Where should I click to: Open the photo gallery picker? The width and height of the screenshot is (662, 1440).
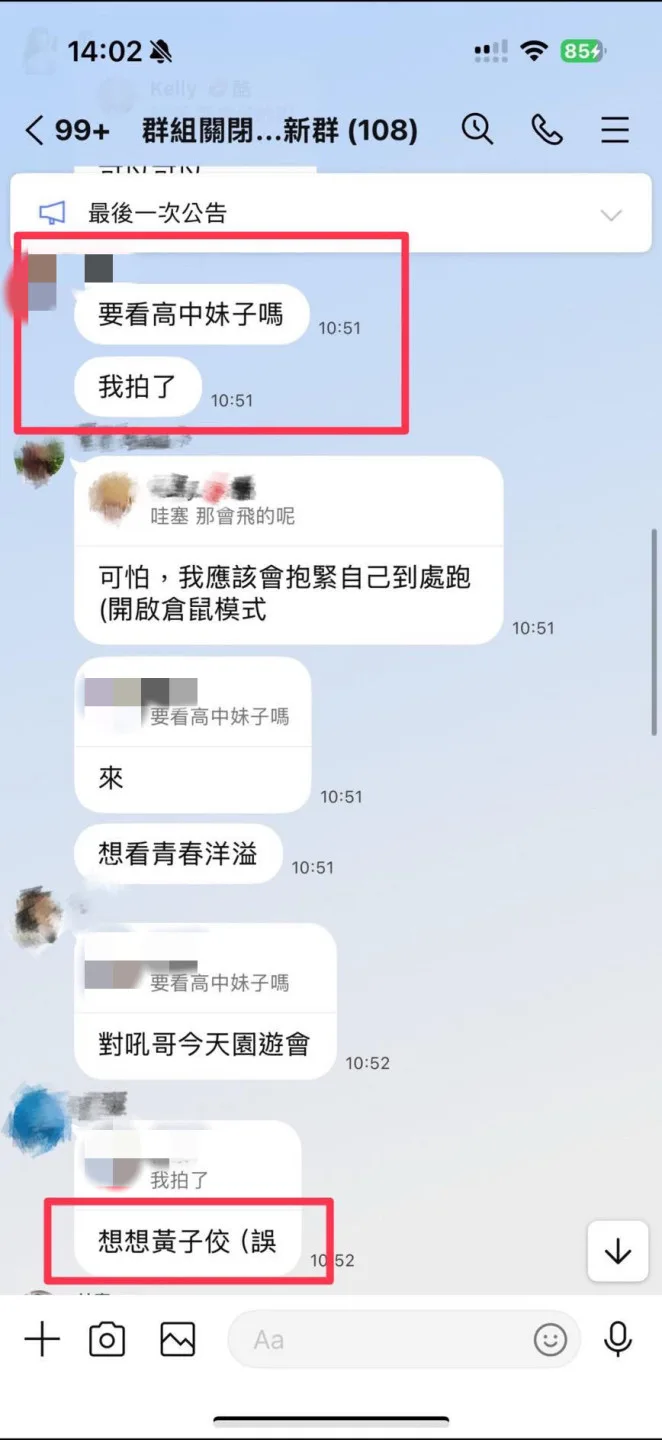click(x=177, y=1339)
